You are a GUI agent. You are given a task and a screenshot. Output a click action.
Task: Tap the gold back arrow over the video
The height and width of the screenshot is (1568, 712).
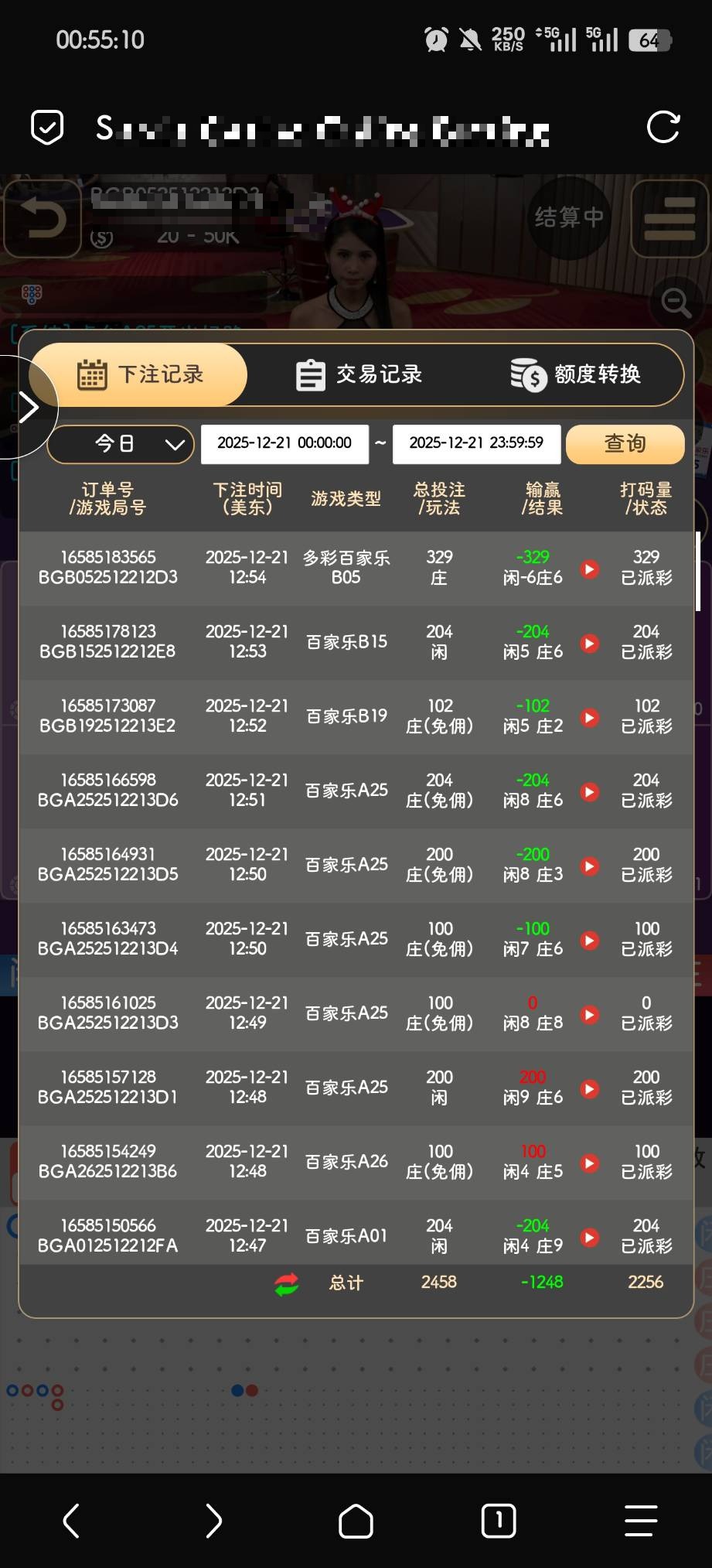pyautogui.click(x=44, y=217)
